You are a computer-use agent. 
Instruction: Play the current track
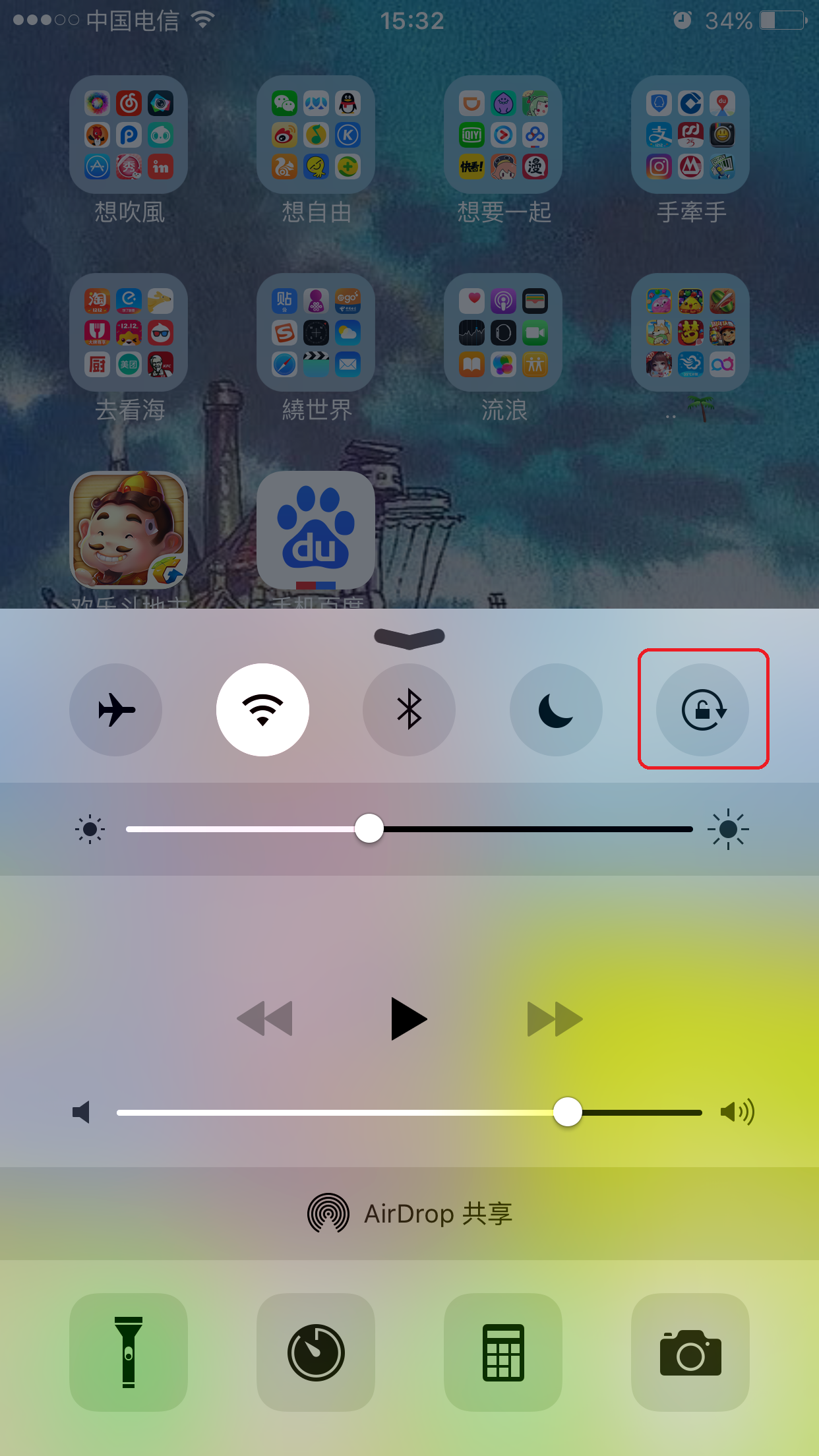408,1019
